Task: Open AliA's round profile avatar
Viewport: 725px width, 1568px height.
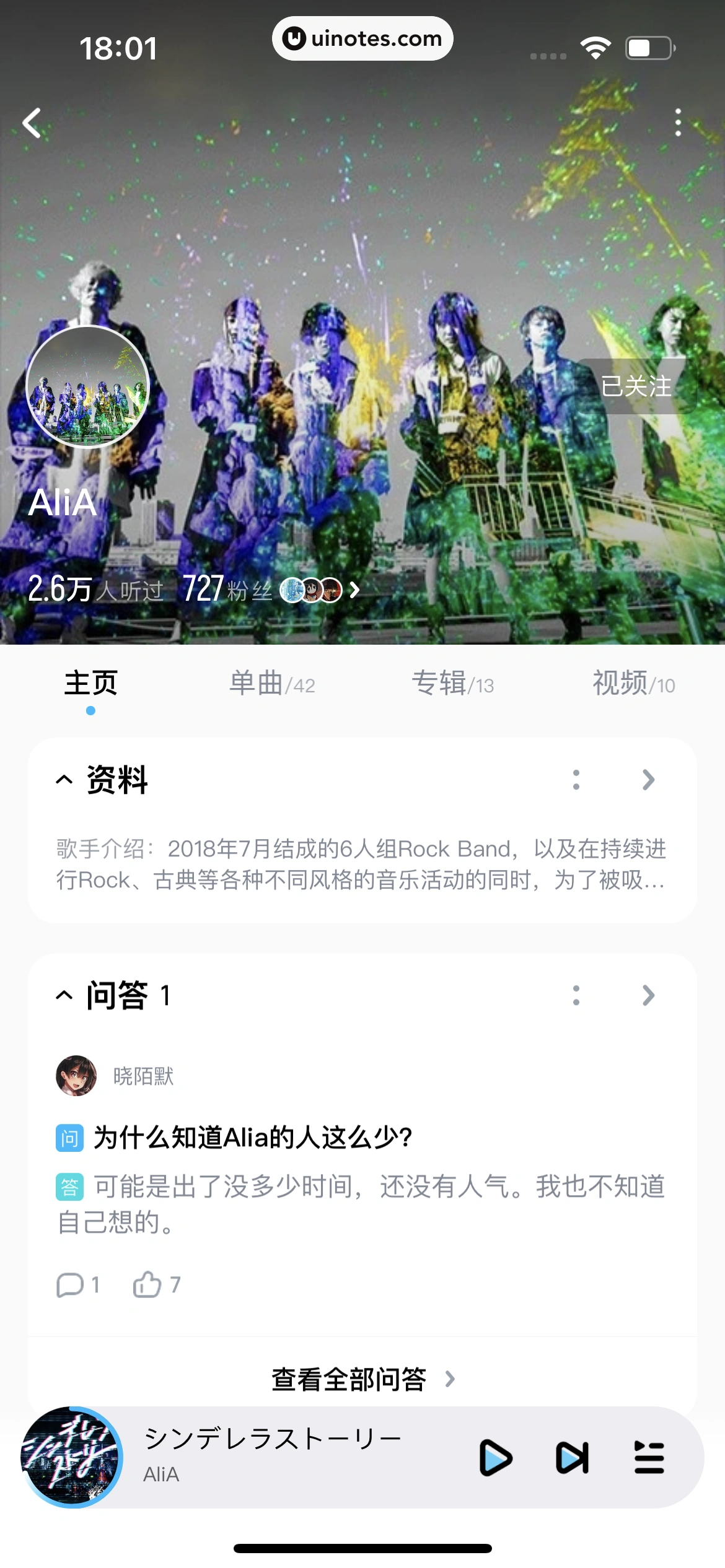Action: 87,386
